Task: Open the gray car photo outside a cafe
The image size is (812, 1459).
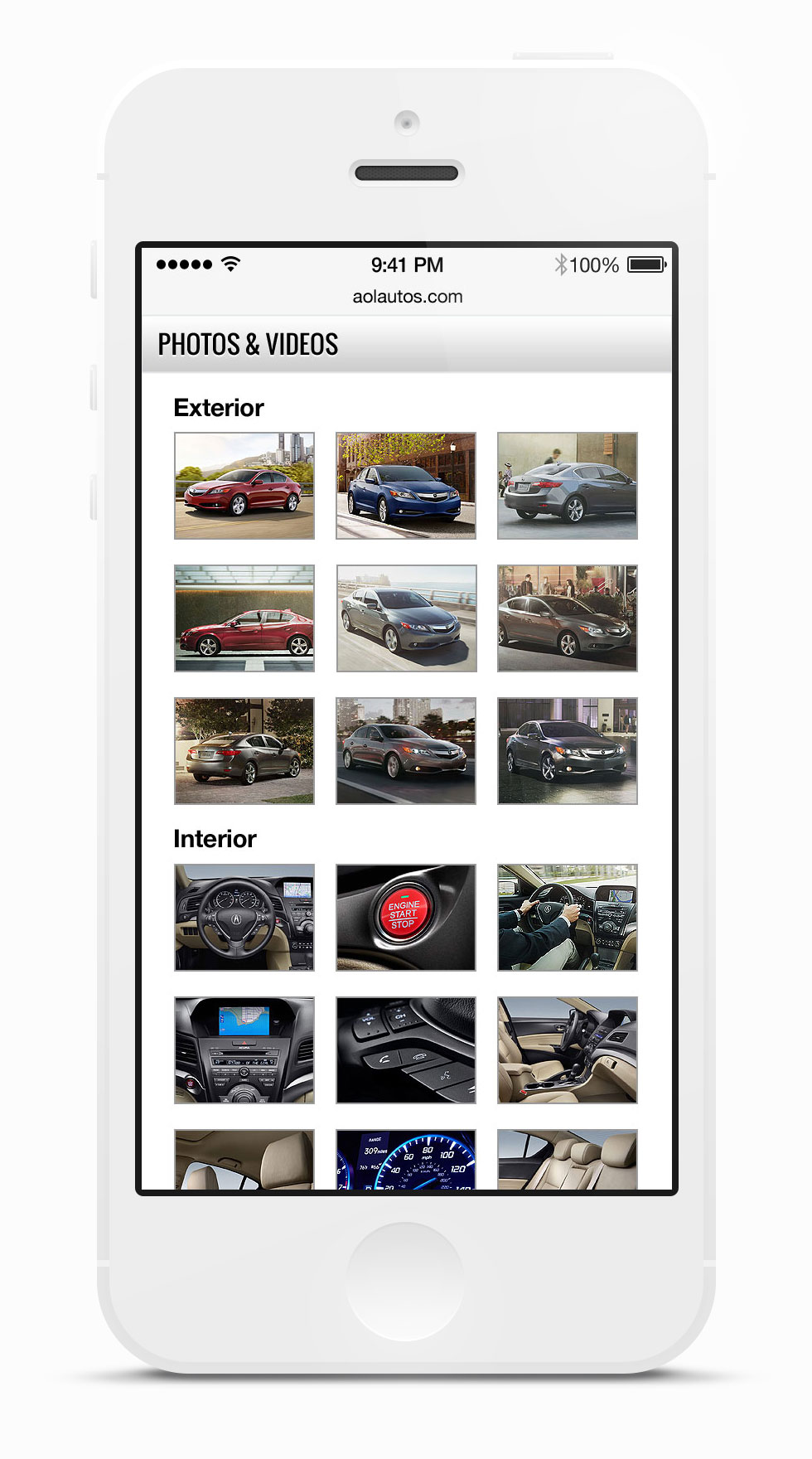Action: [568, 618]
